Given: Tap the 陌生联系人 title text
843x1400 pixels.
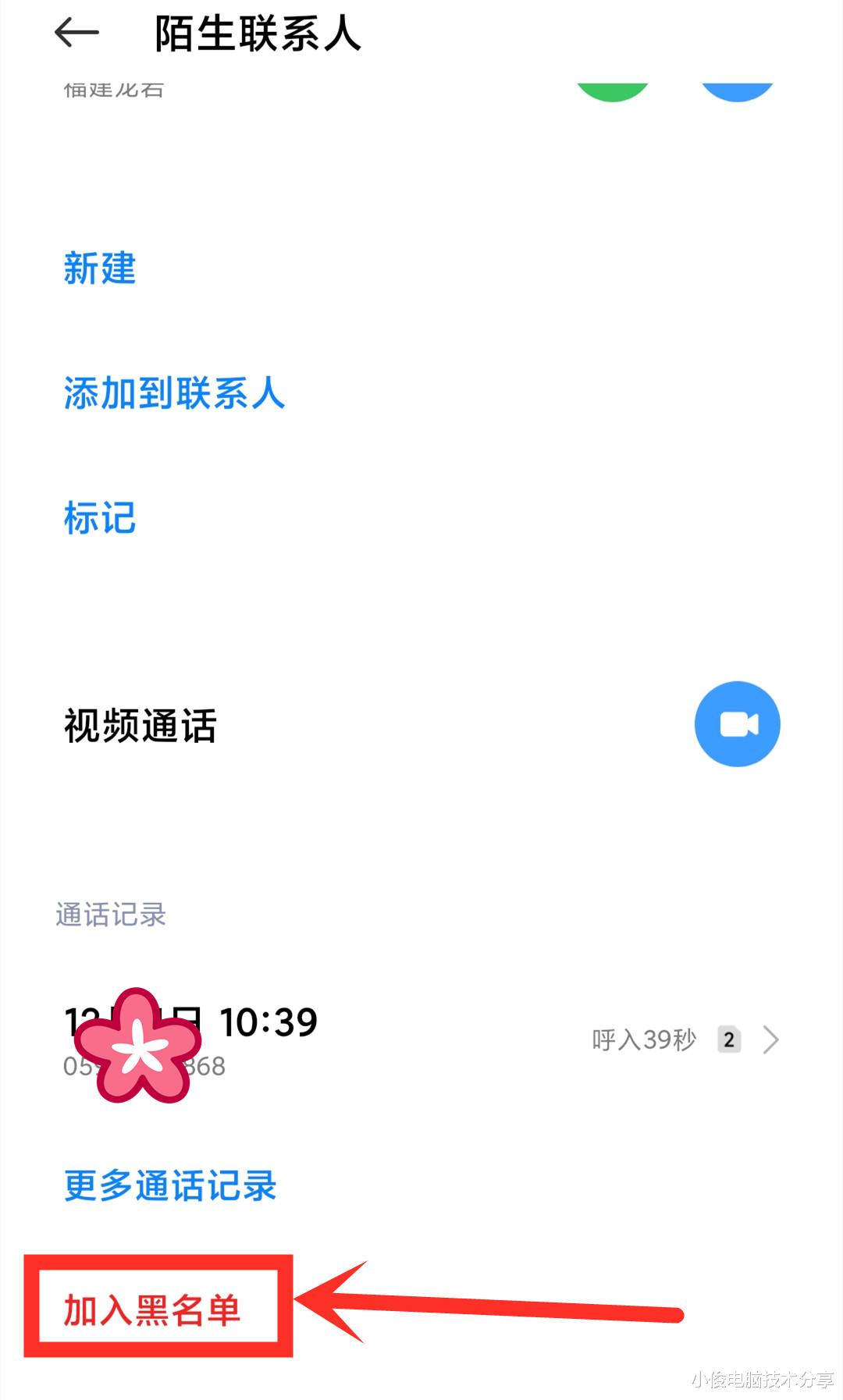Looking at the screenshot, I should tap(258, 33).
